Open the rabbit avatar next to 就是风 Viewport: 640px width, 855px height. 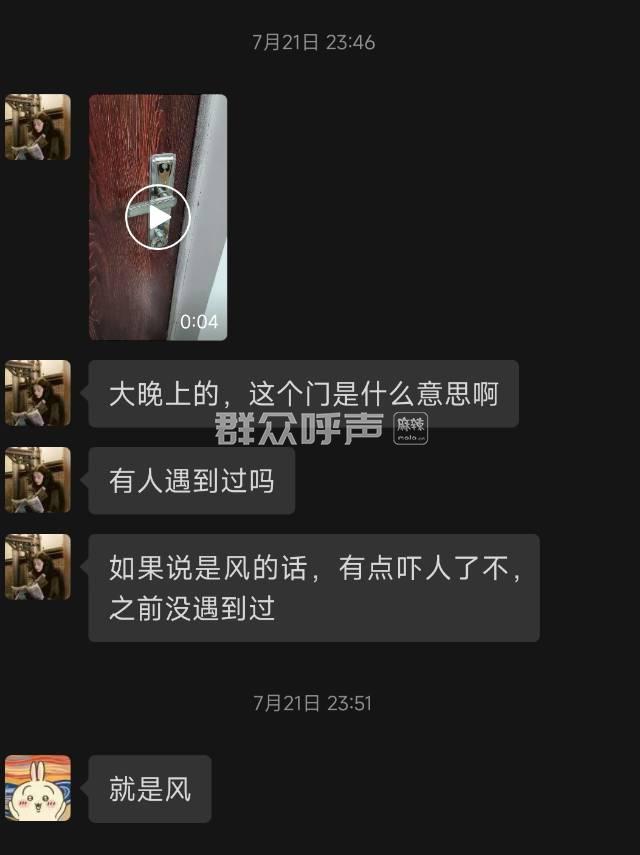pyautogui.click(x=38, y=788)
